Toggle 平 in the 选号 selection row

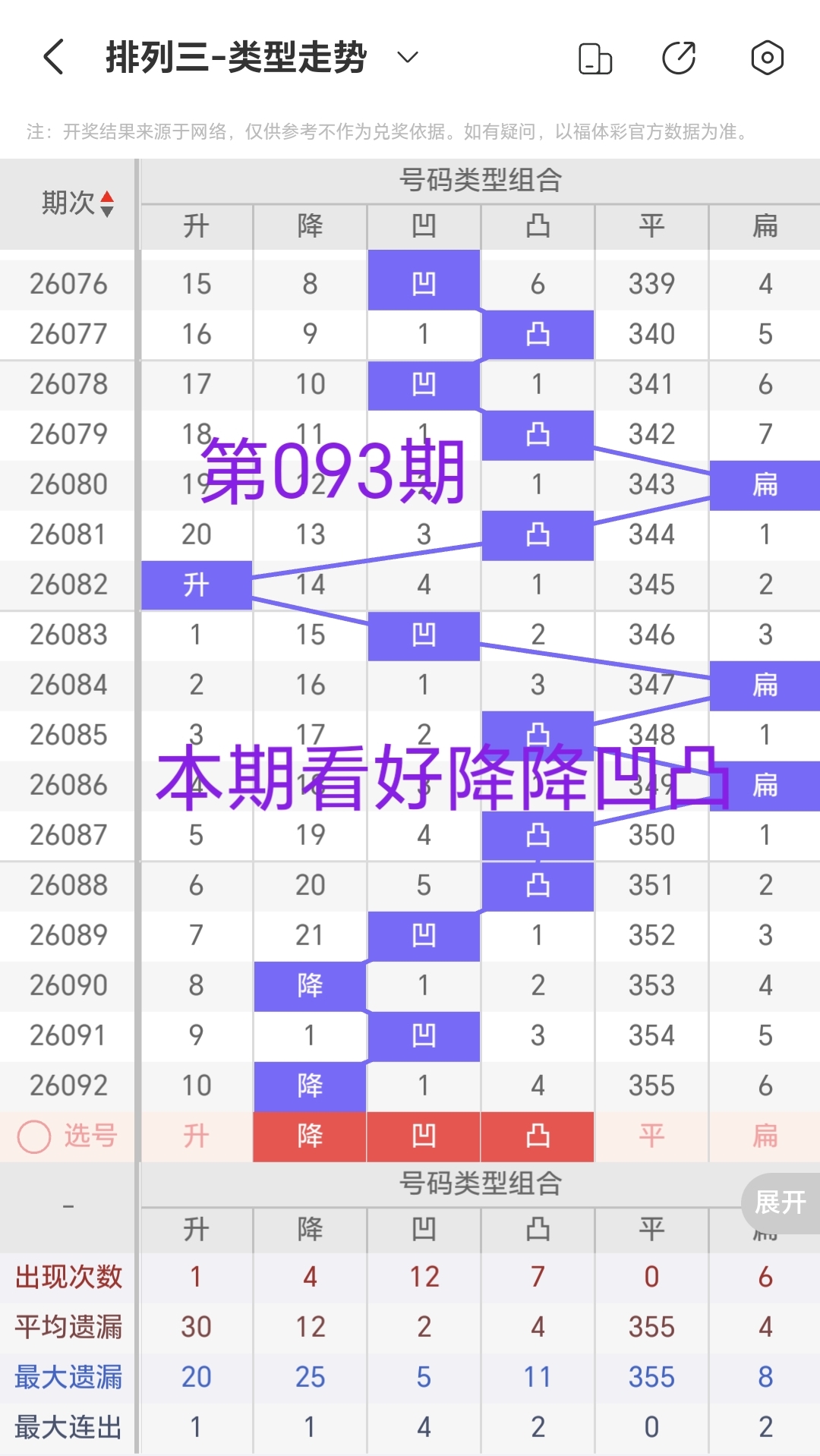(x=651, y=1136)
